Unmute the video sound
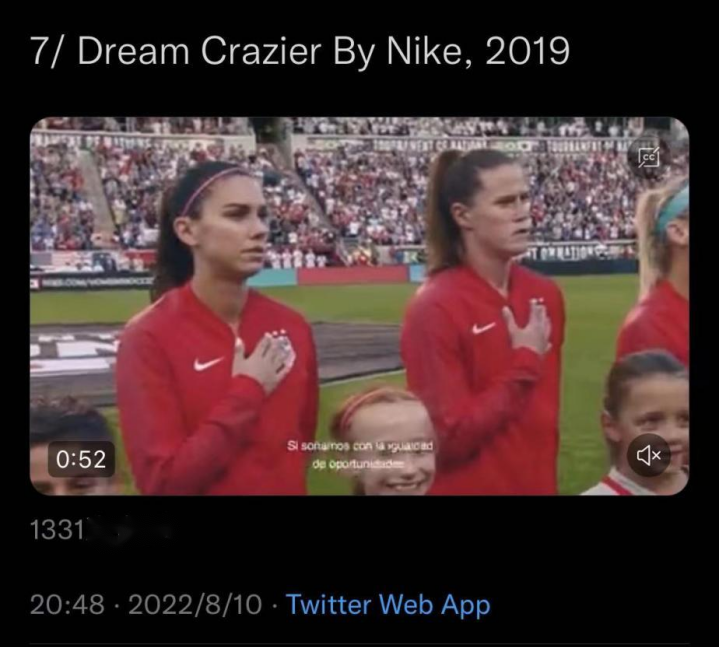Viewport: 719px width, 647px height. click(x=650, y=456)
